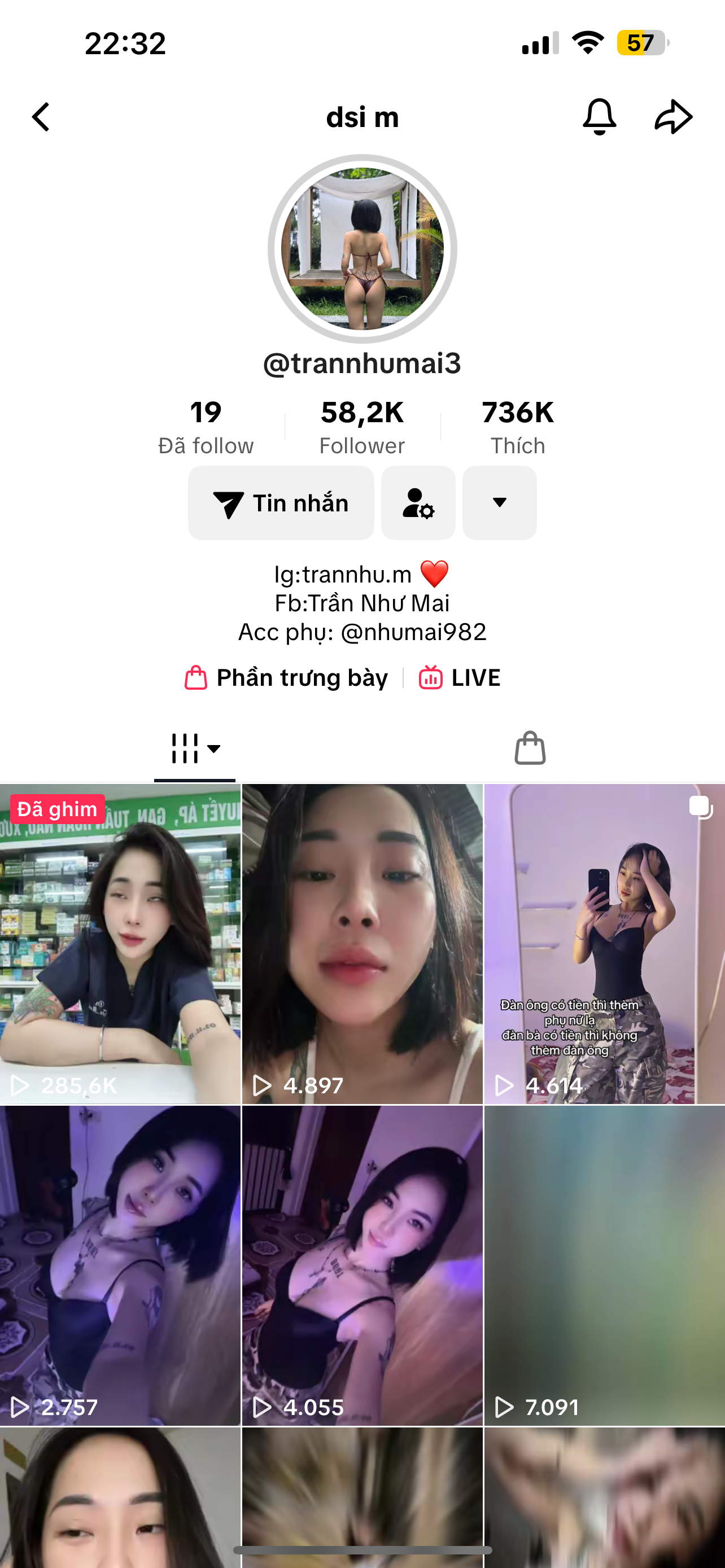Image resolution: width=725 pixels, height=1568 pixels.
Task: View the 58,2K Follower list
Action: (x=362, y=427)
